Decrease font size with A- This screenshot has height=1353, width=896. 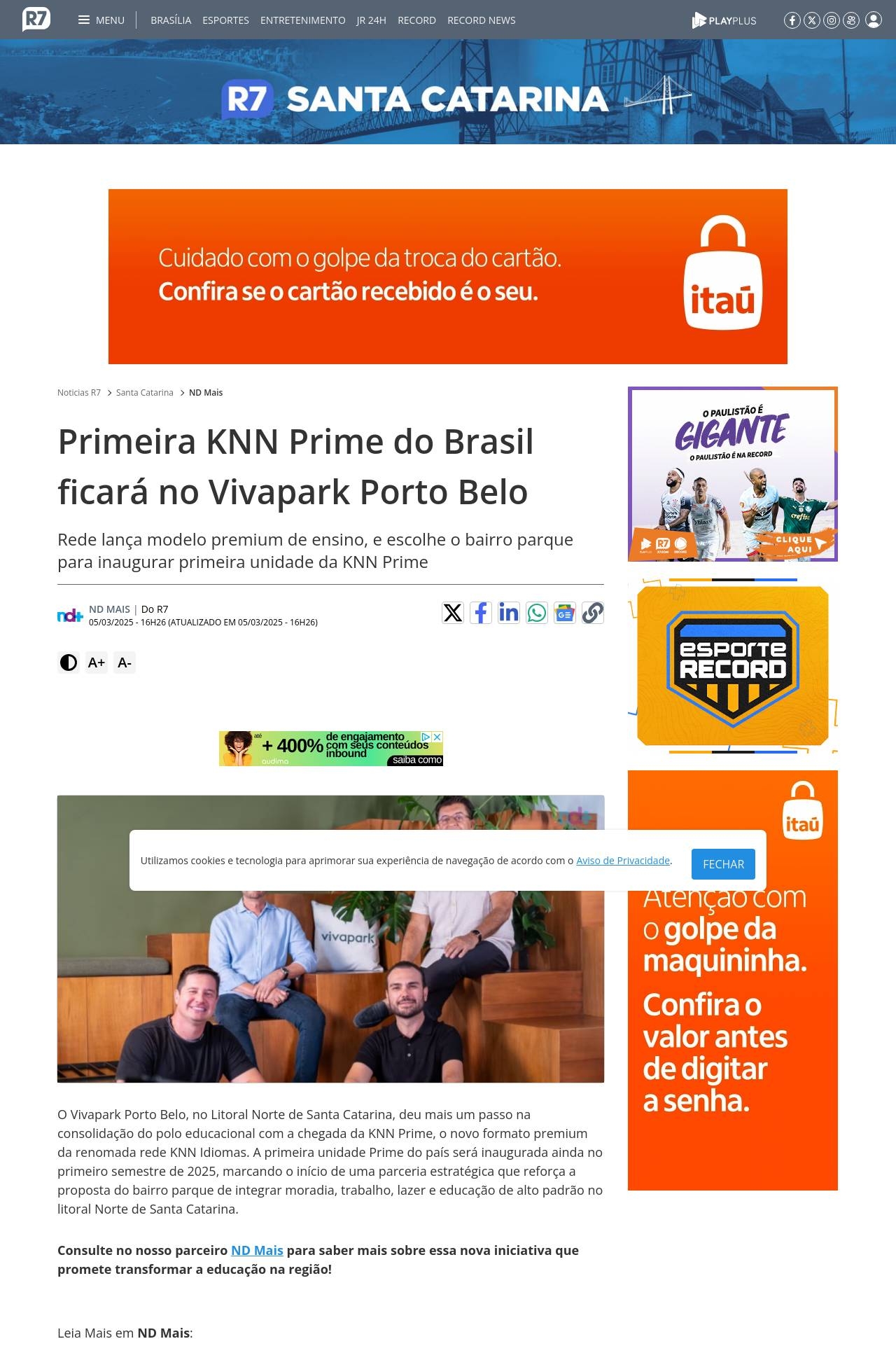[125, 662]
